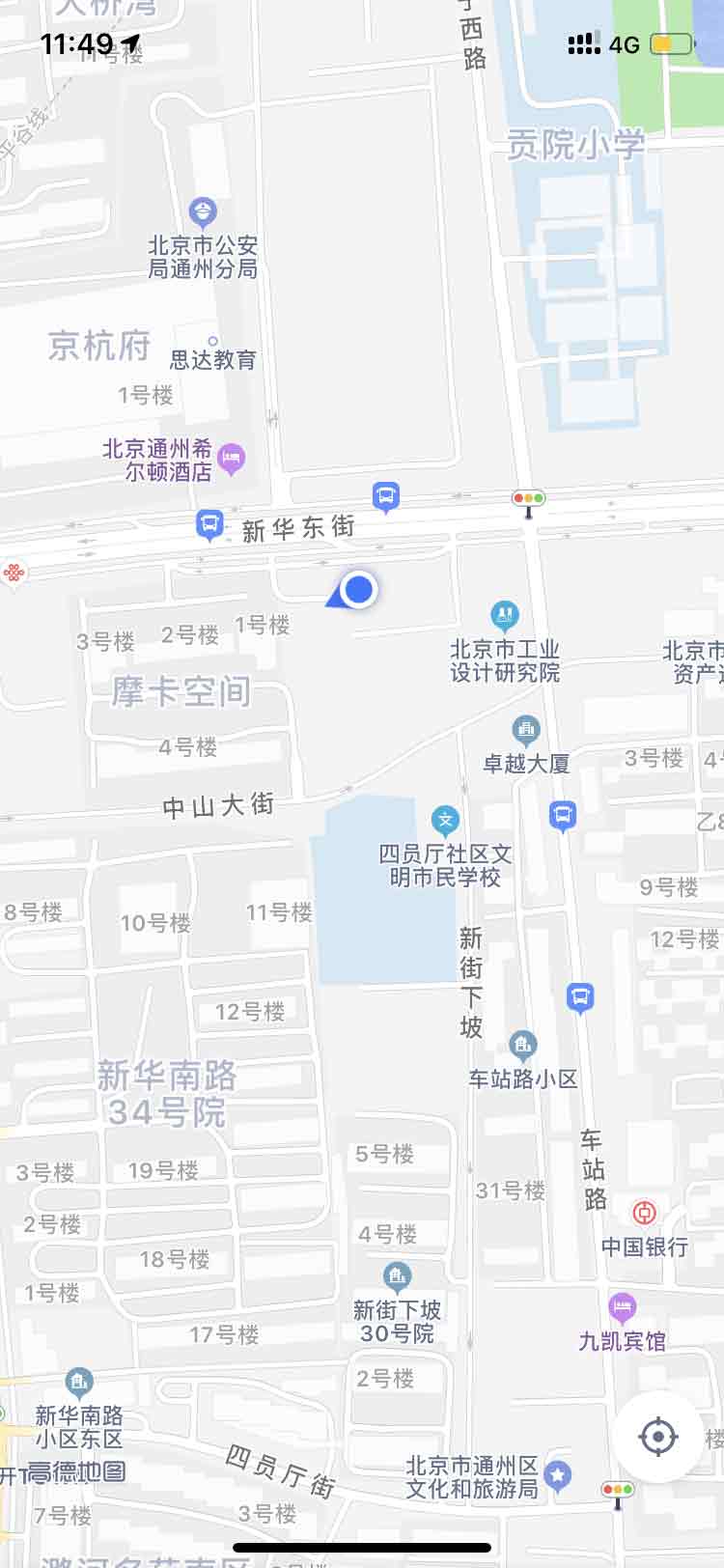Open the 中国银行 bank marker
The image size is (724, 1568).
(645, 1213)
